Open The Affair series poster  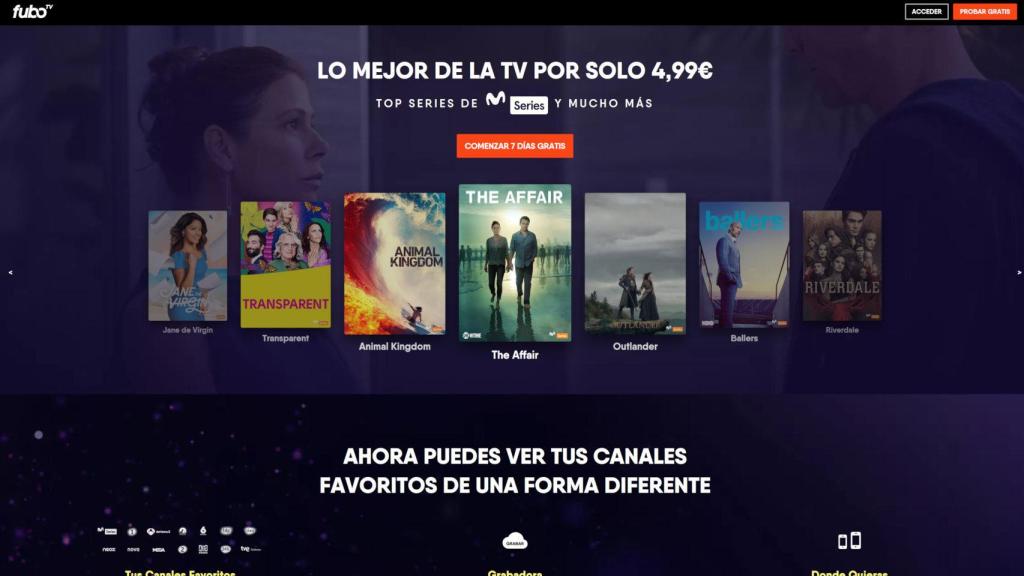515,262
